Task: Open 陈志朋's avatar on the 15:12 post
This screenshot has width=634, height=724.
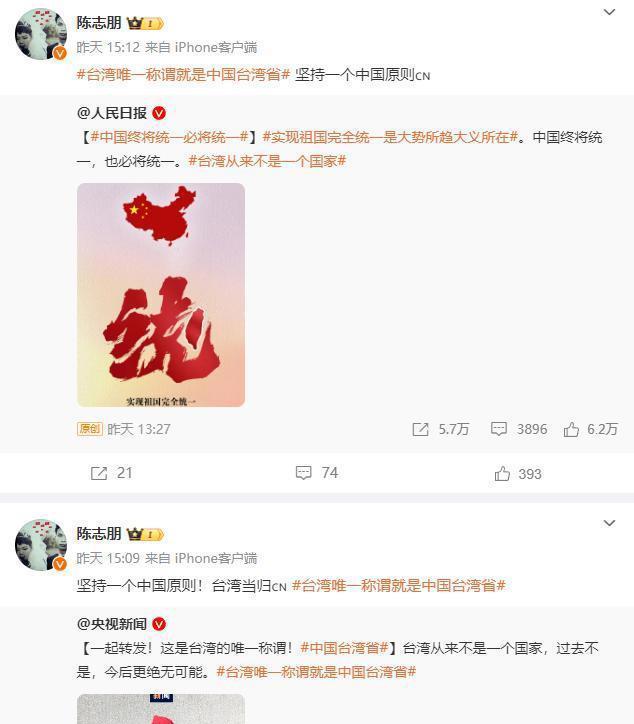Action: point(41,36)
